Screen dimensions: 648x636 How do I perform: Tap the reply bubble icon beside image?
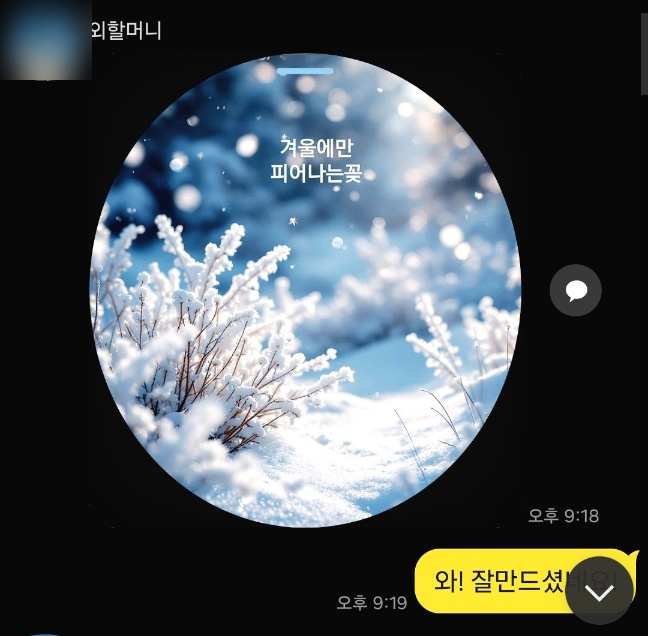[x=575, y=291]
